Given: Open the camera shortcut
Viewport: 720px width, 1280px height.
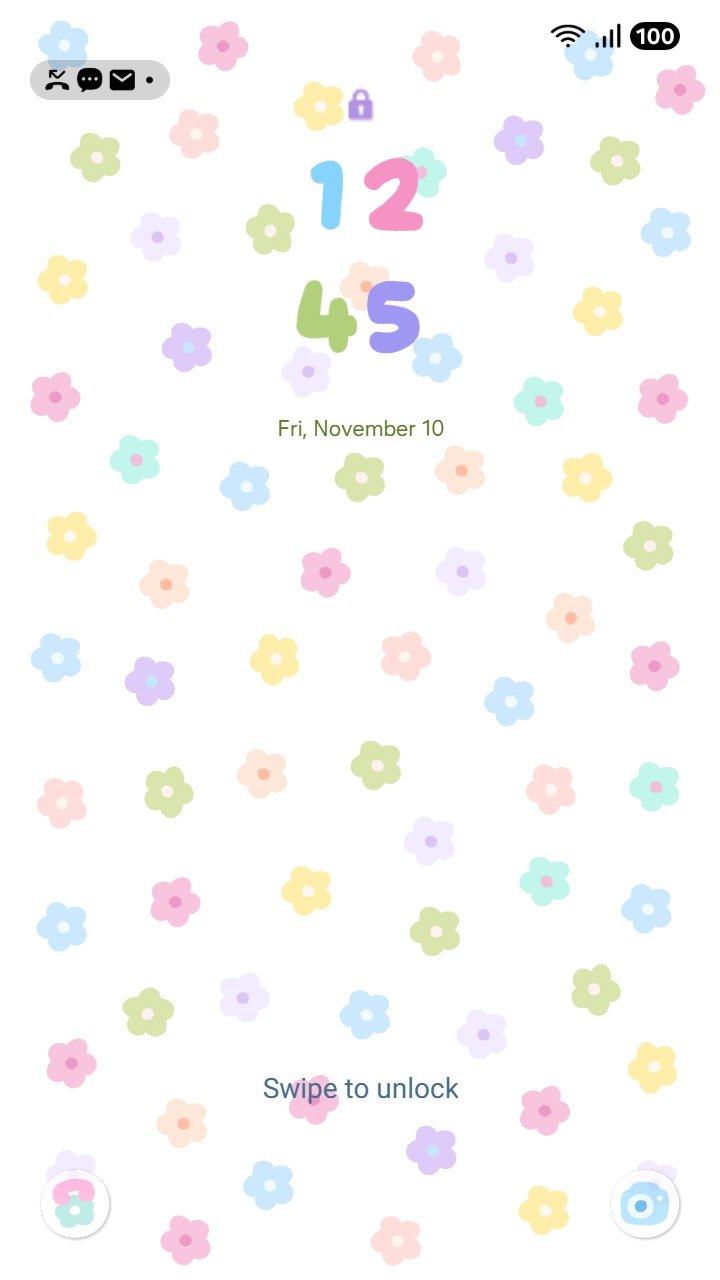Looking at the screenshot, I should (x=645, y=1204).
